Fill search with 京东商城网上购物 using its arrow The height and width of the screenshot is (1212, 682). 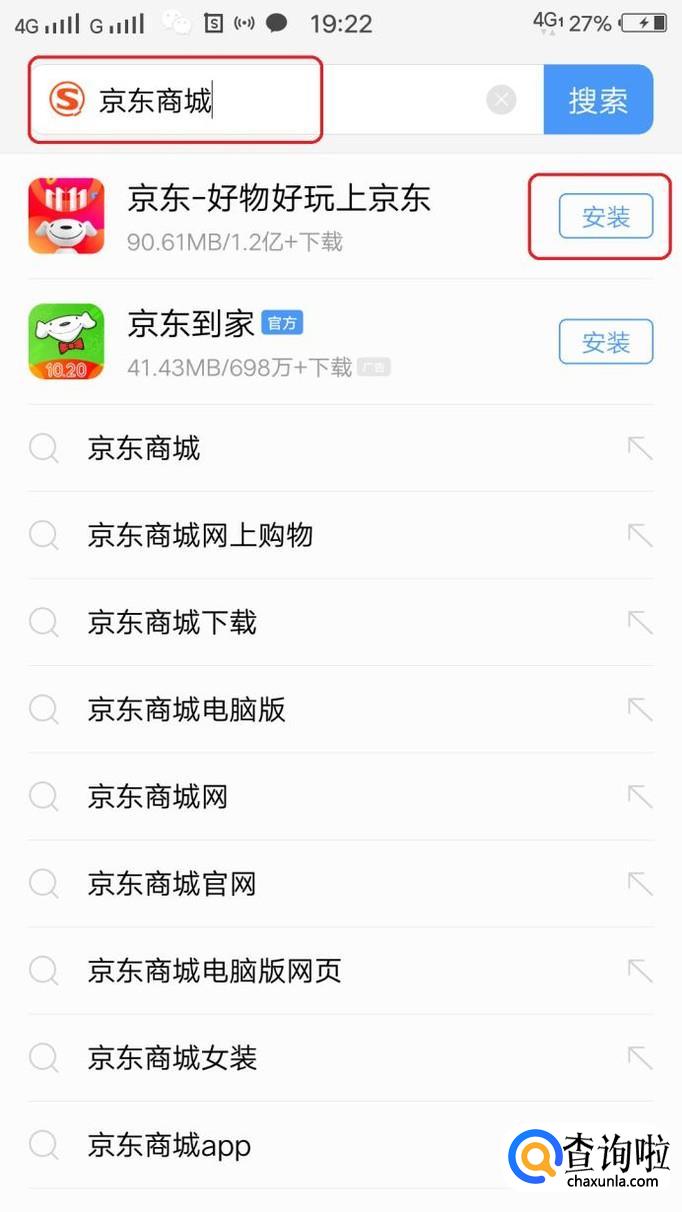640,536
